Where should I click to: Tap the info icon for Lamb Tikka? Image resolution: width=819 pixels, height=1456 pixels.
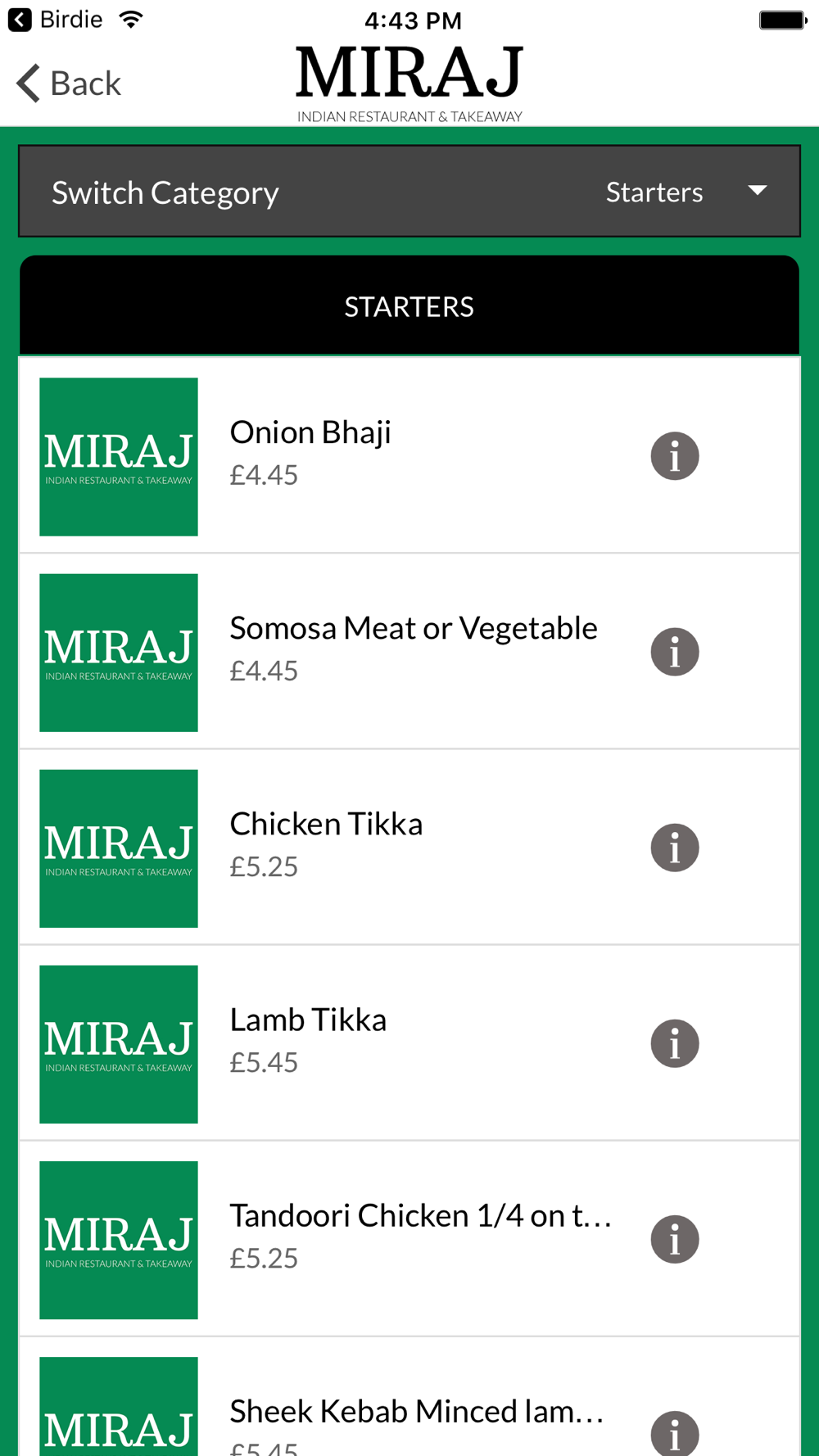point(675,1043)
